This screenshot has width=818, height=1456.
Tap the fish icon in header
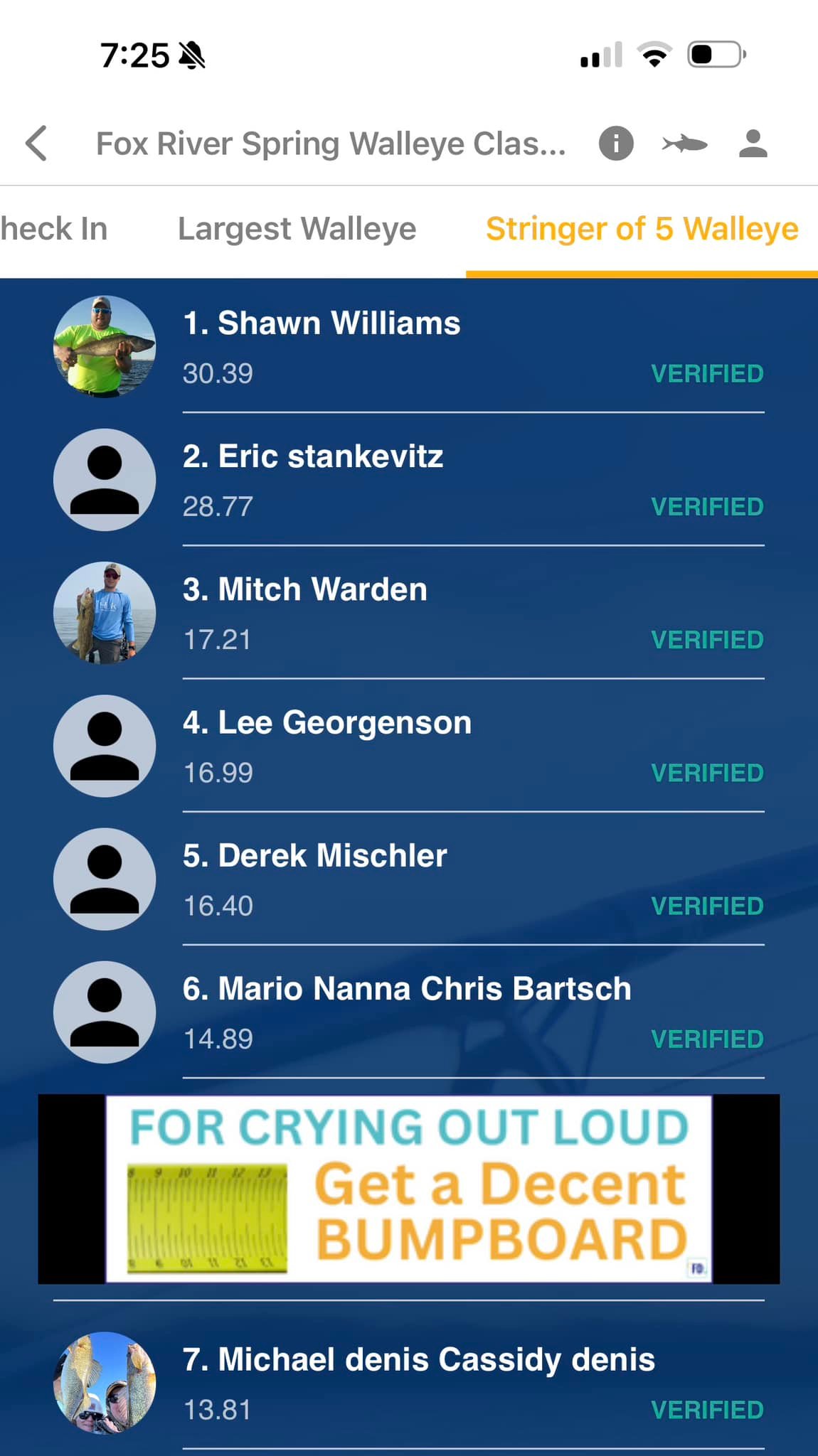[x=684, y=144]
